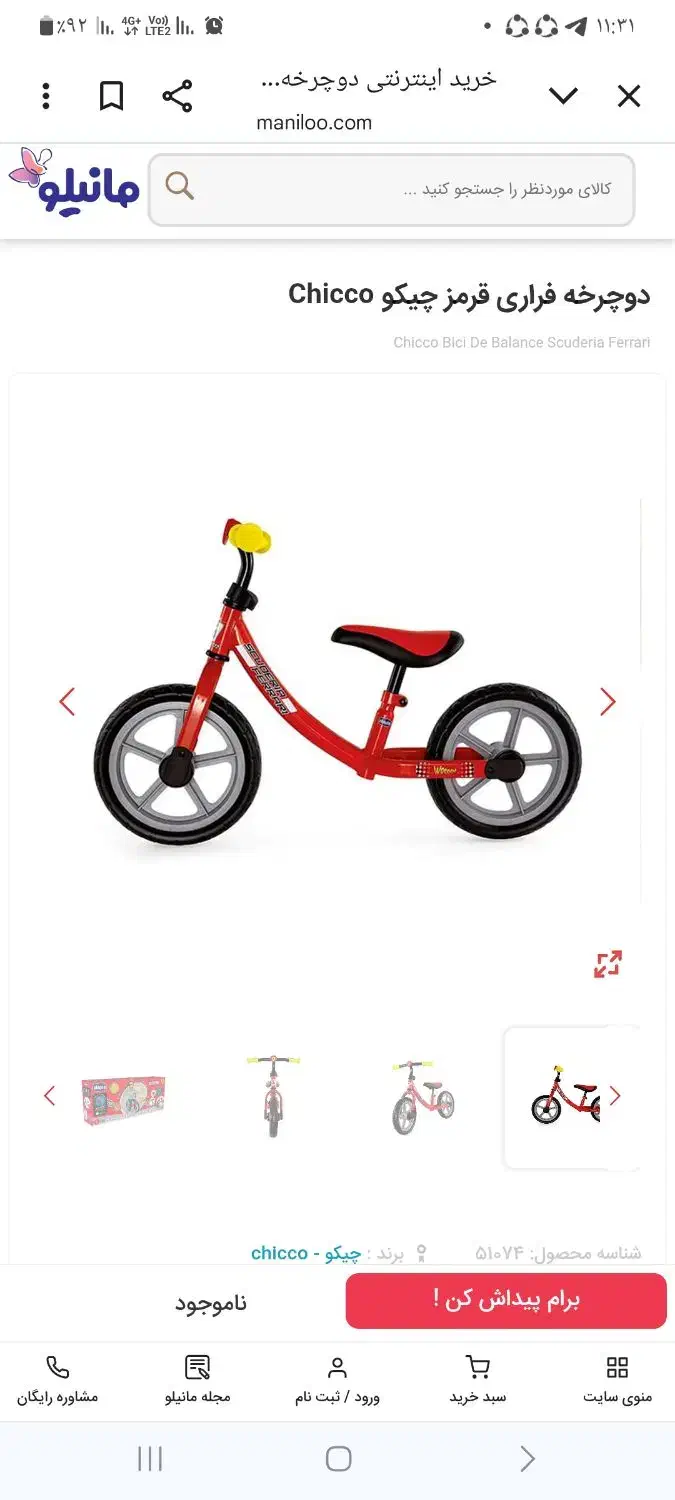The height and width of the screenshot is (1500, 675).
Task: Share this page via share icon
Action: tap(177, 96)
